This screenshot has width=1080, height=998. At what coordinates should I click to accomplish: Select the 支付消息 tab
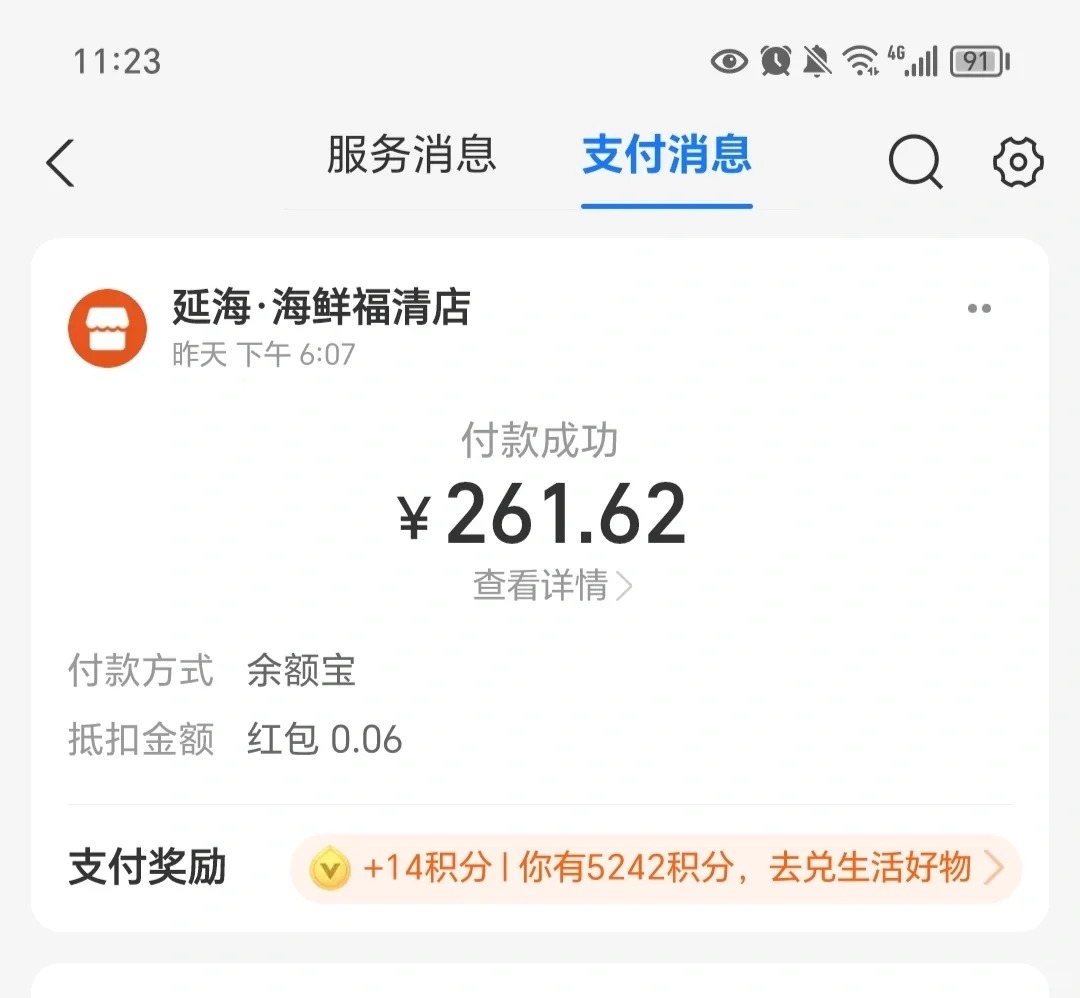click(666, 156)
